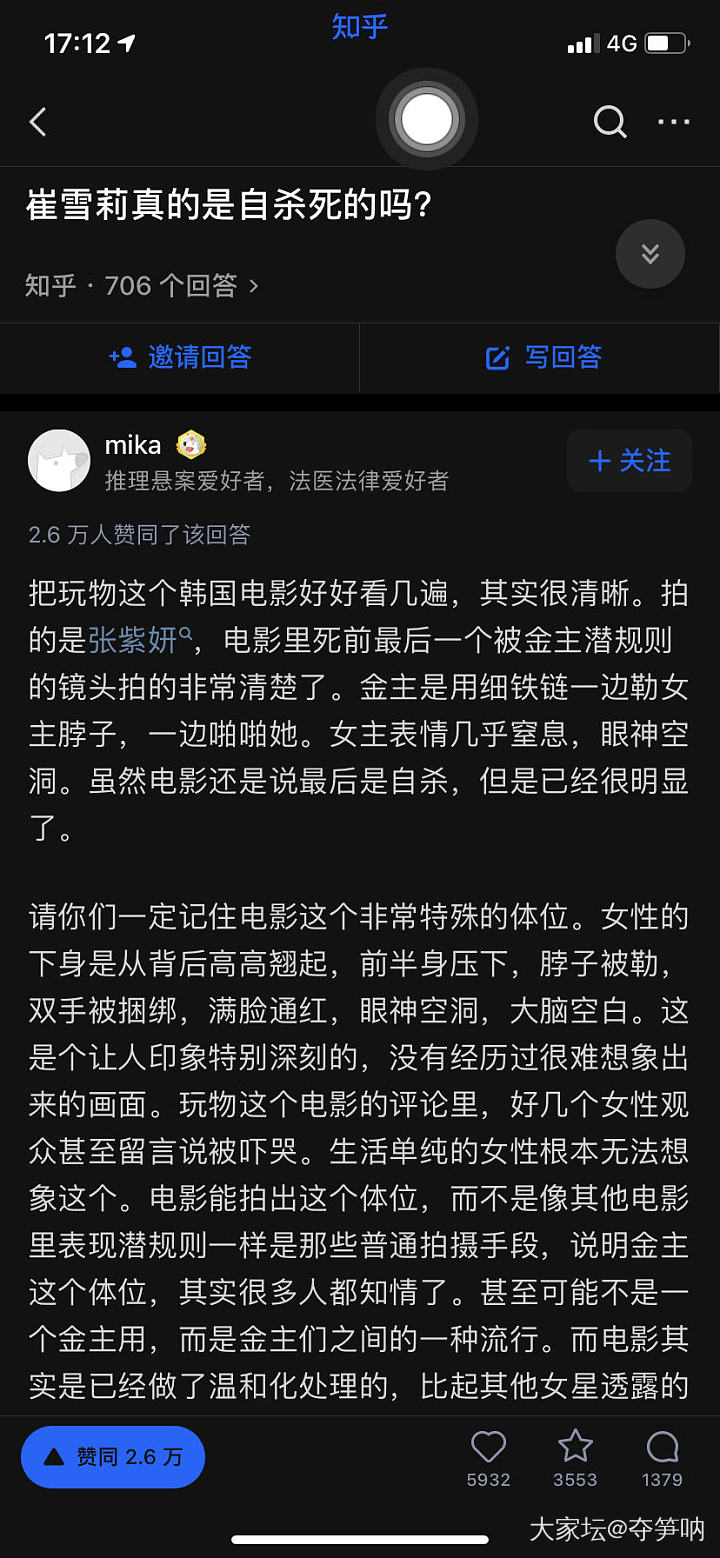Tap the heart icon with 5932
The image size is (720, 1558).
(x=488, y=1448)
